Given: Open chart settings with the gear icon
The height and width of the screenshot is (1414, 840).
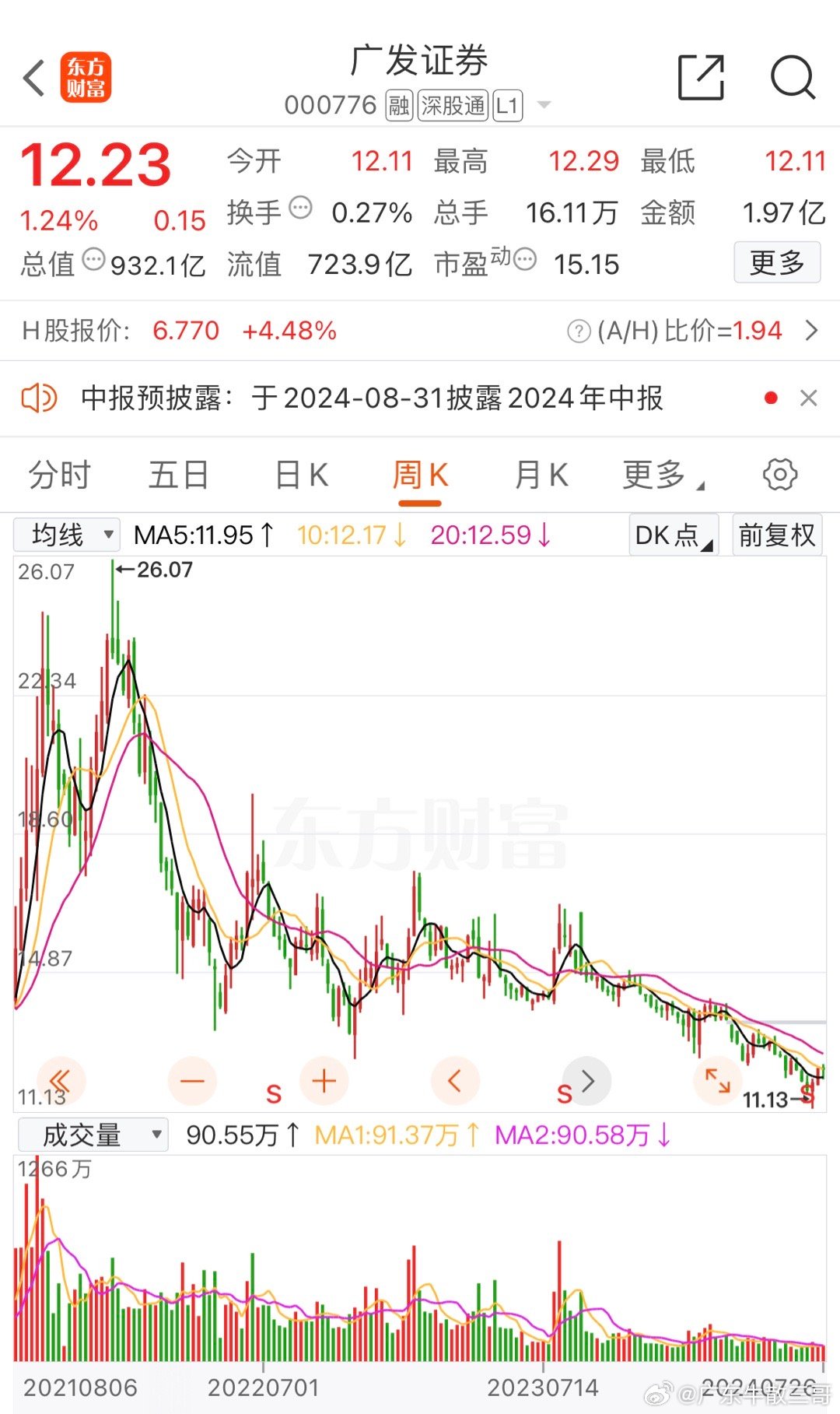Looking at the screenshot, I should [x=780, y=473].
